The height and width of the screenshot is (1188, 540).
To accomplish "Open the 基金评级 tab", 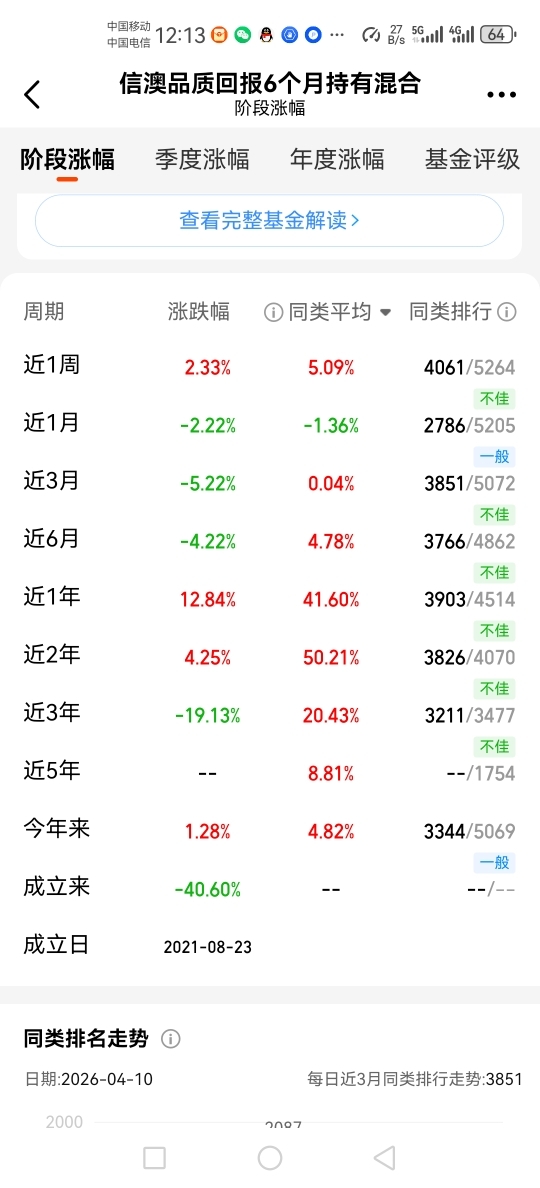I will click(473, 160).
